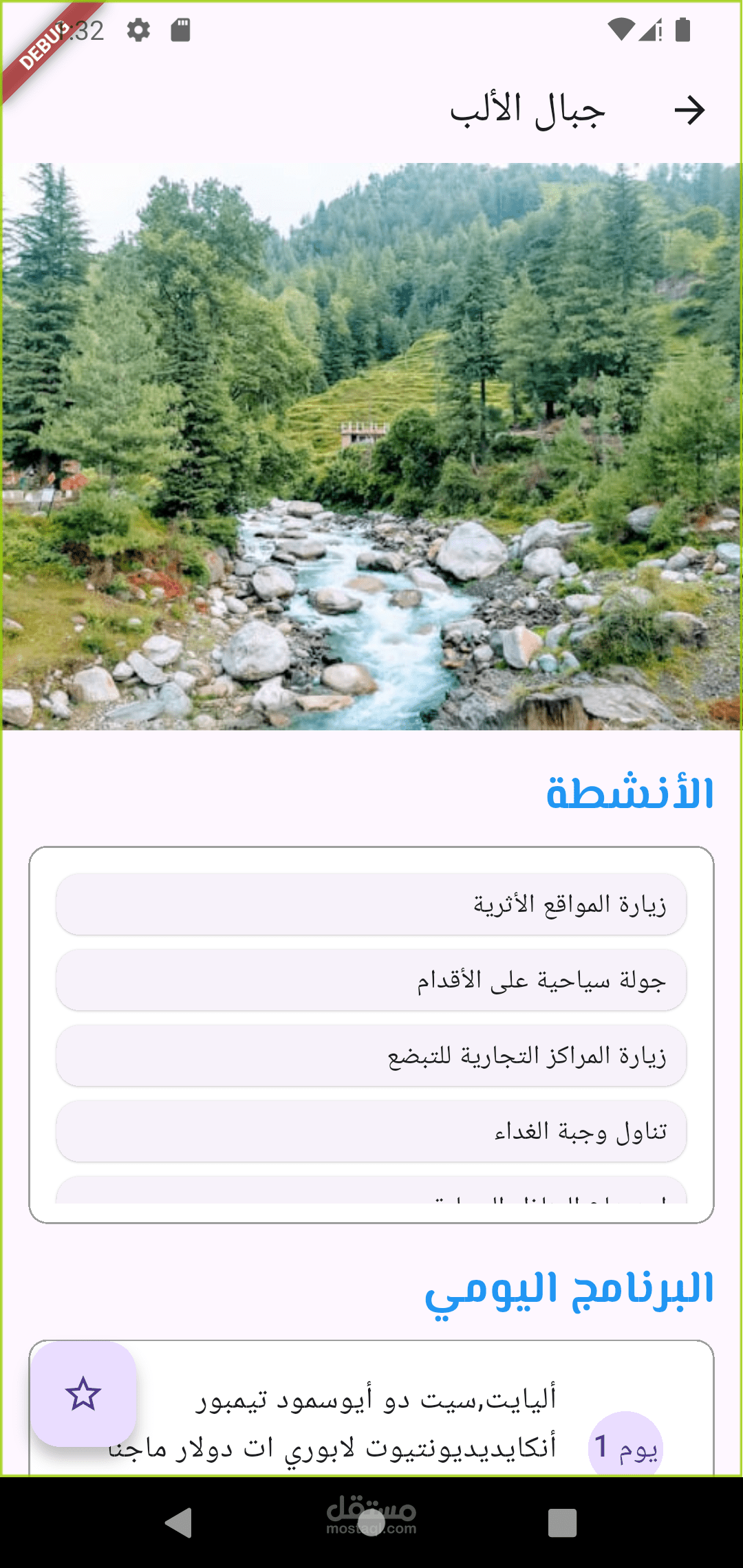Tap the system back button
The height and width of the screenshot is (1568, 743).
[x=179, y=1522]
